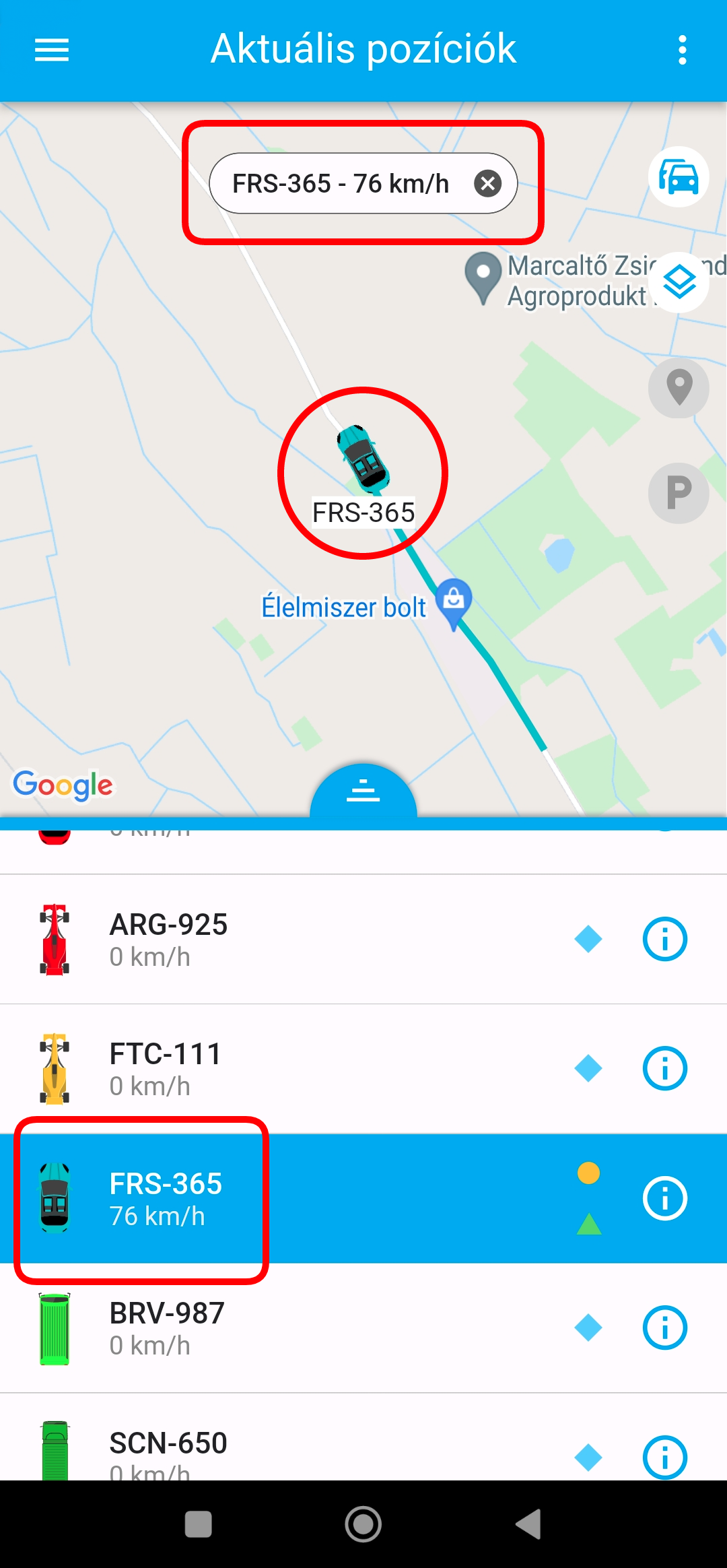Open the map layers selector
727x1568 pixels.
pyautogui.click(x=679, y=282)
